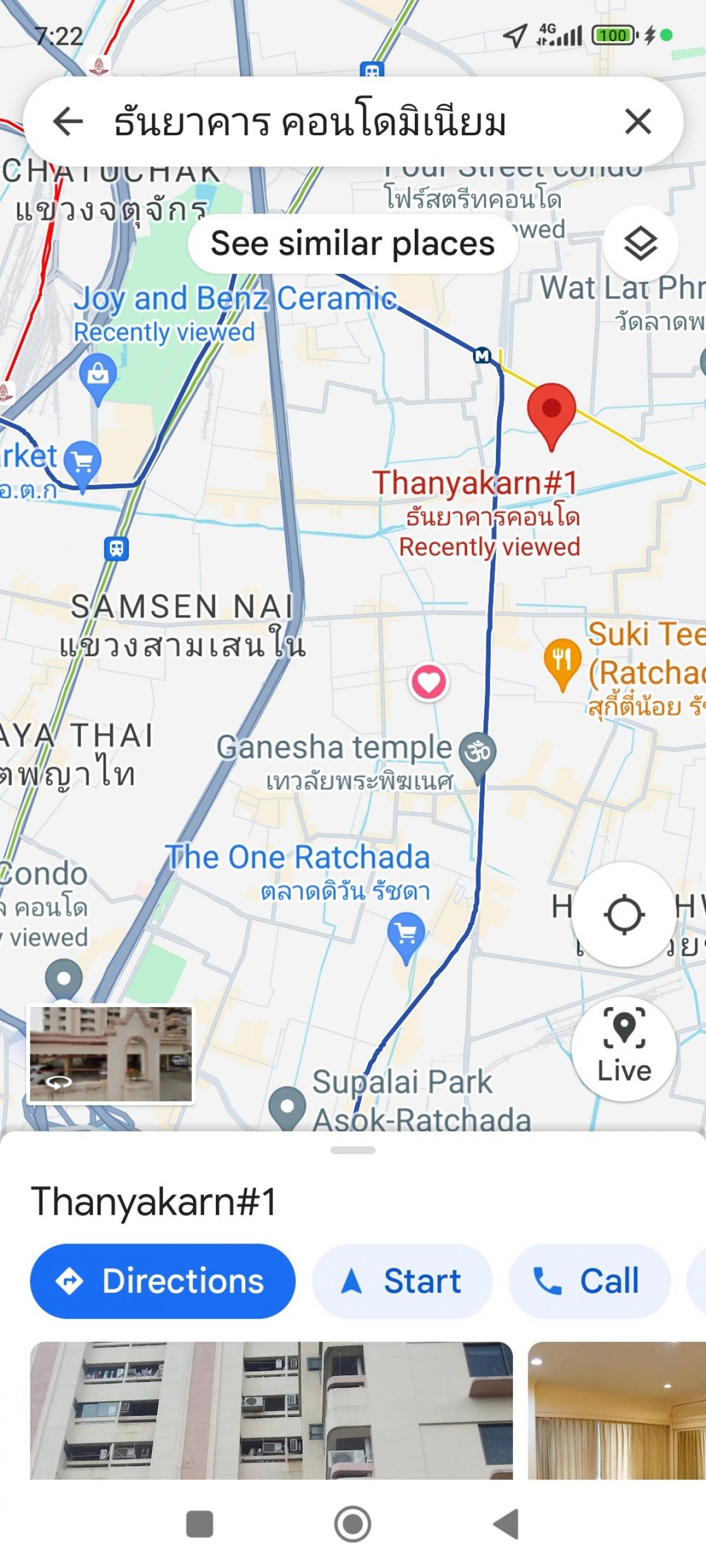The width and height of the screenshot is (706, 1568).
Task: Tap the See similar places chip
Action: click(352, 243)
